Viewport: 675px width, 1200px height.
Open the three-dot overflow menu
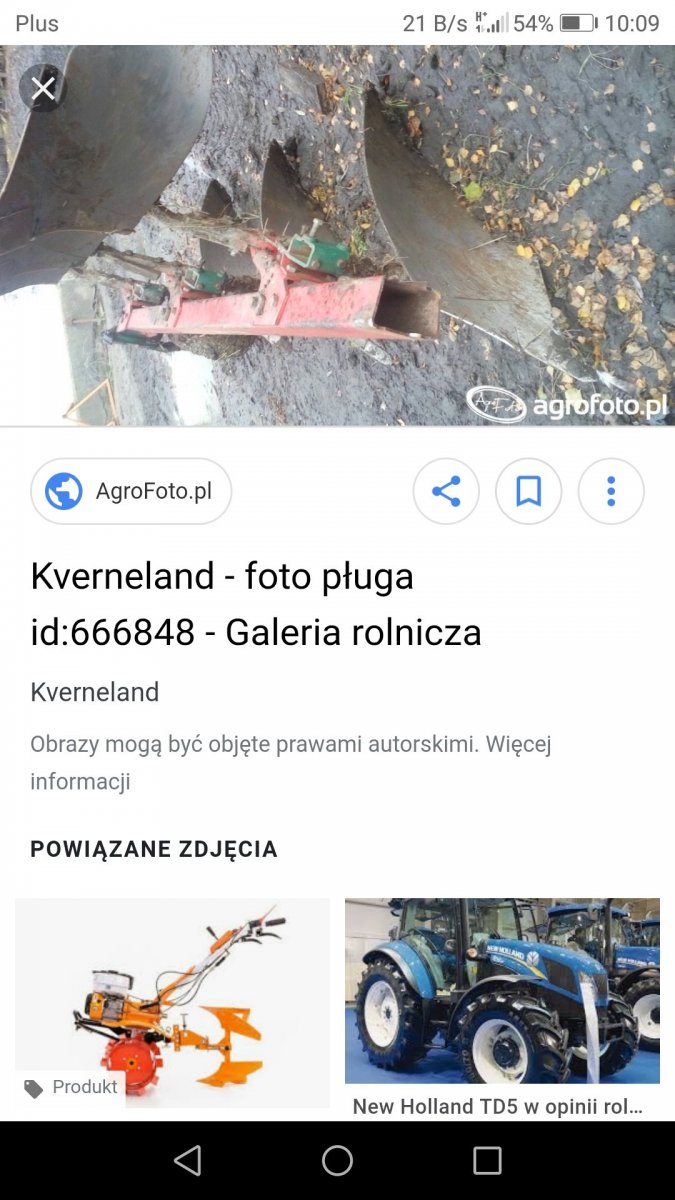(x=611, y=491)
